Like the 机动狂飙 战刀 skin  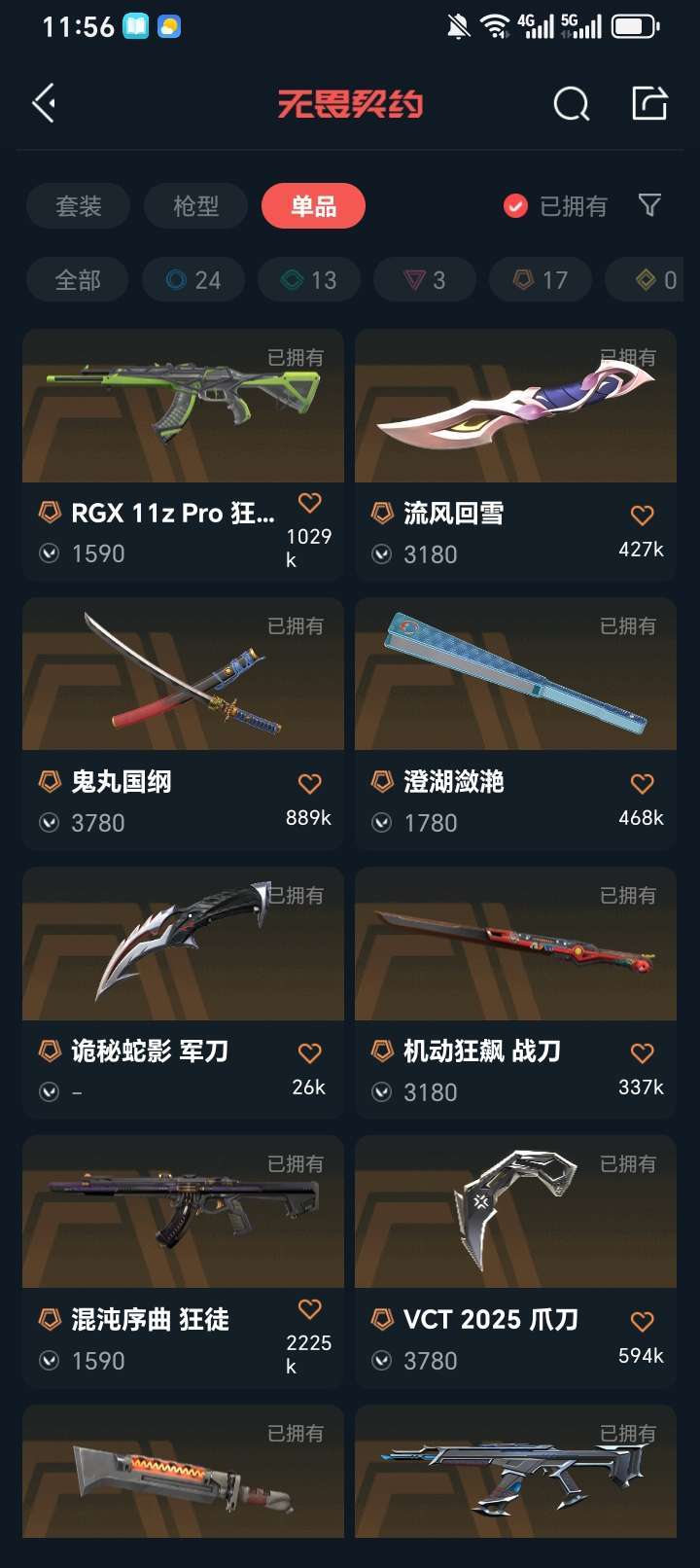pos(642,1053)
